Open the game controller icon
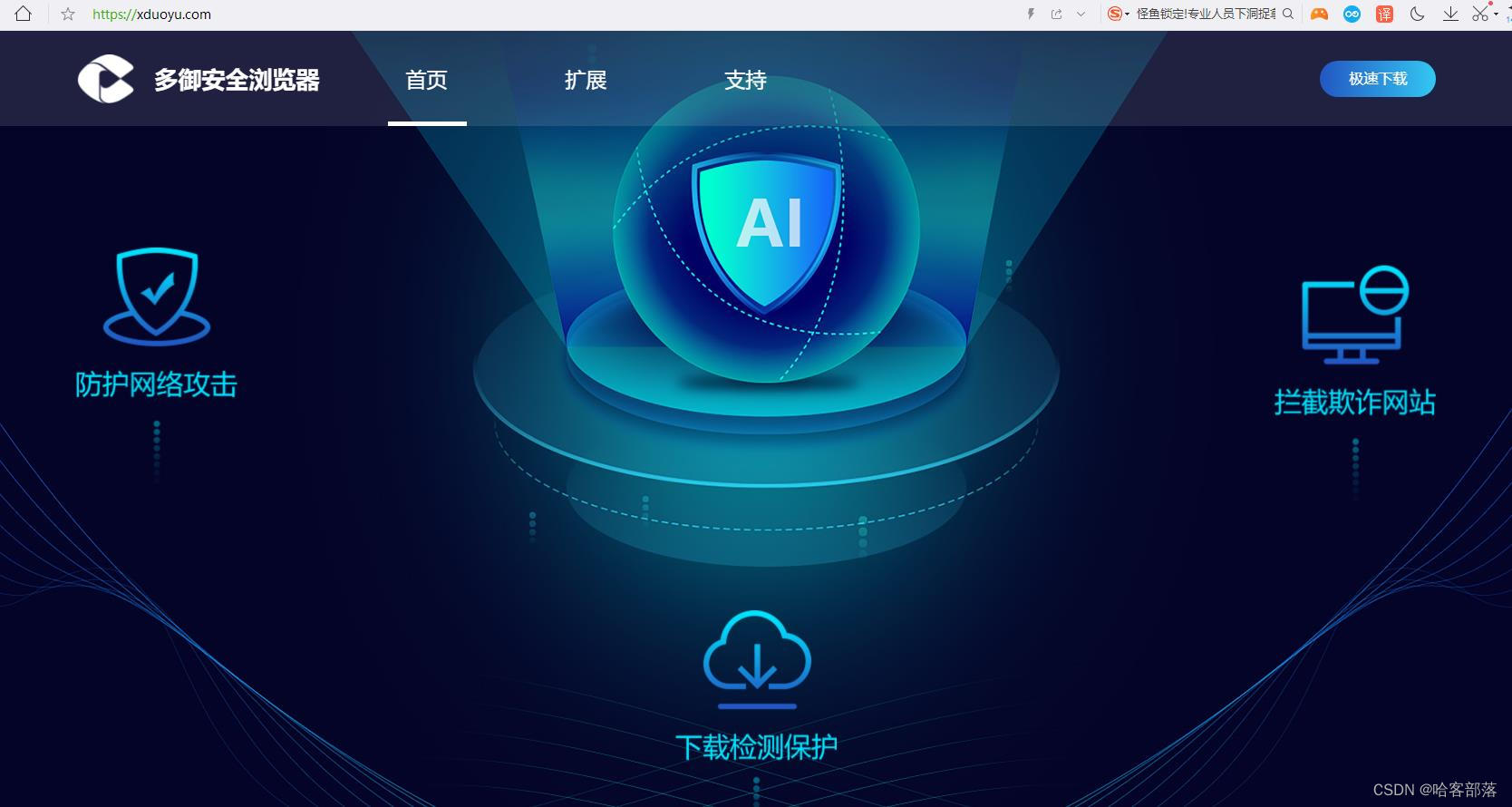Viewport: 1512px width, 807px height. click(1320, 14)
